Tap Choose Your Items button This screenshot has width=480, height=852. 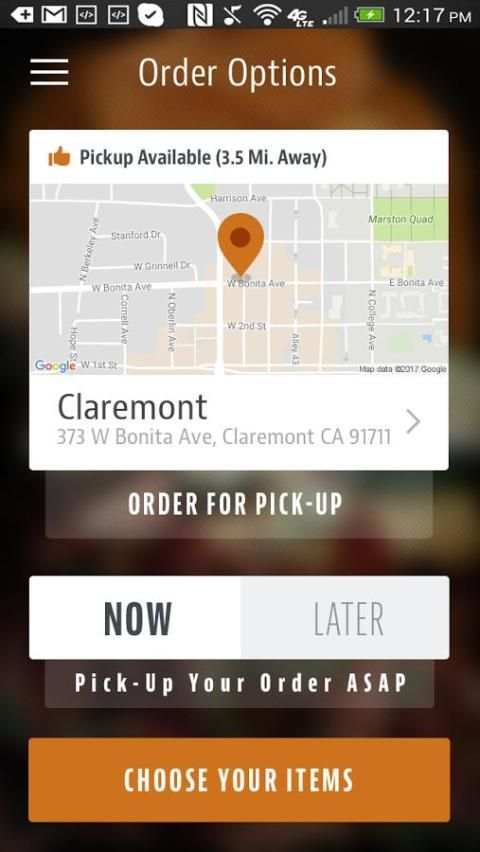(239, 780)
